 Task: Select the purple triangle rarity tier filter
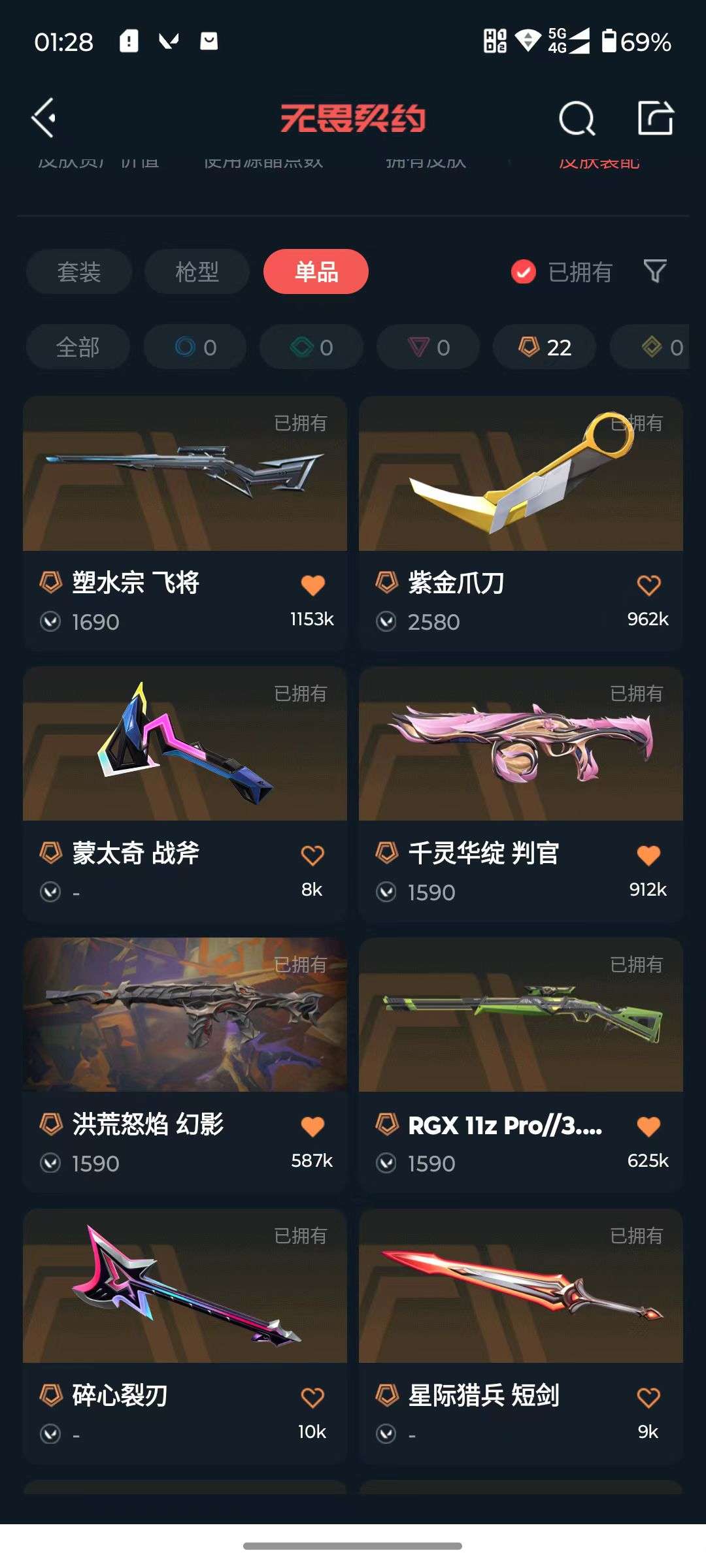[x=428, y=347]
